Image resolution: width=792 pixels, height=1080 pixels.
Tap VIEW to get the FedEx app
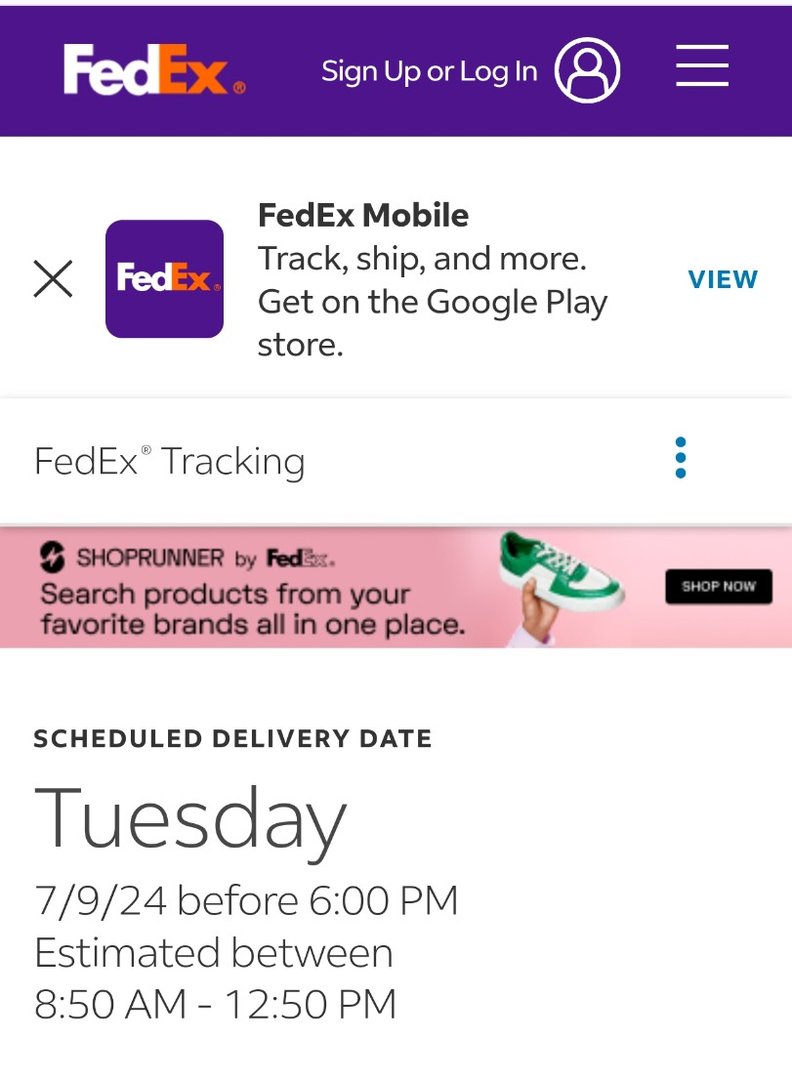[722, 279]
